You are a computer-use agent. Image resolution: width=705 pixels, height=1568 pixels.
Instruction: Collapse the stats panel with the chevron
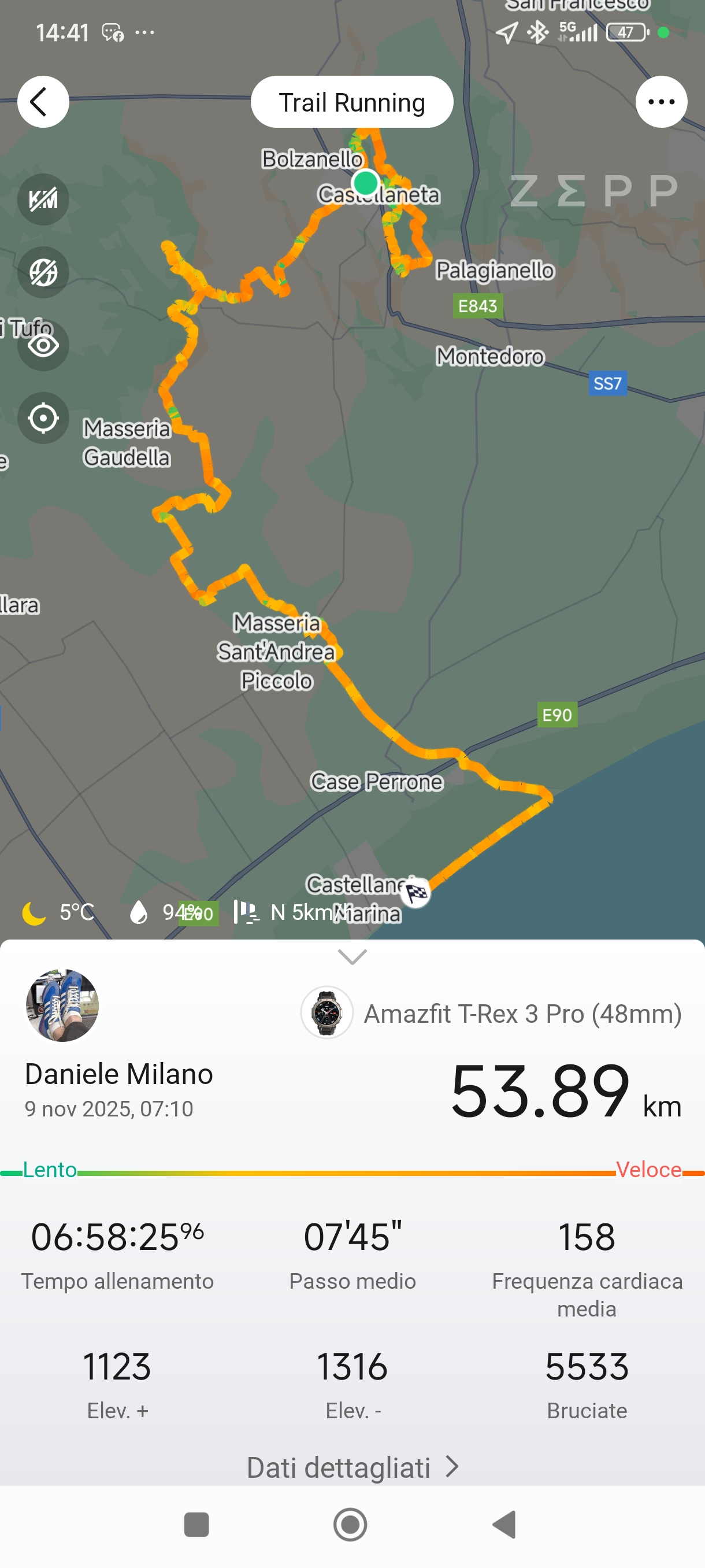(x=352, y=956)
